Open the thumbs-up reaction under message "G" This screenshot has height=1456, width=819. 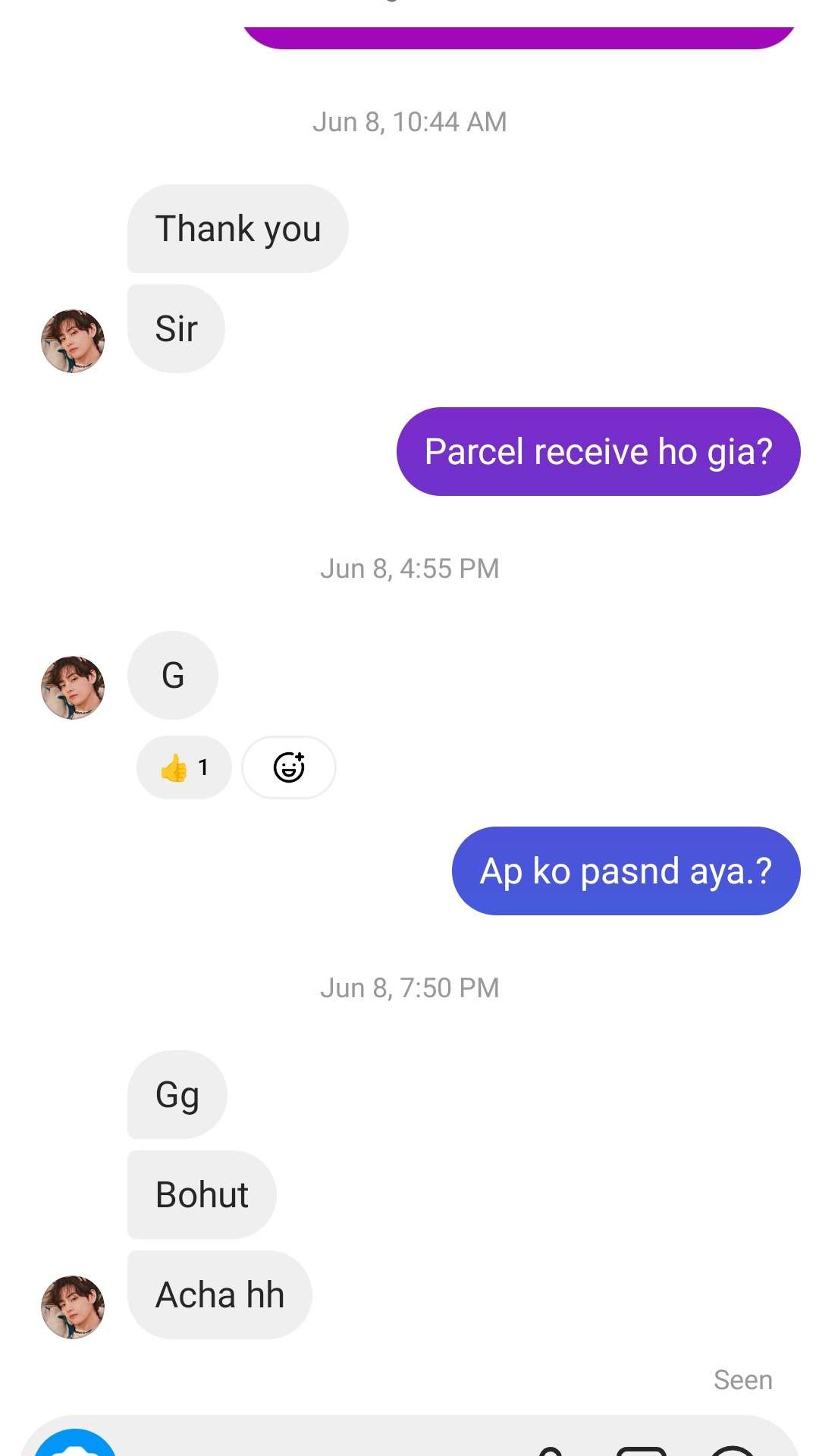[x=184, y=767]
